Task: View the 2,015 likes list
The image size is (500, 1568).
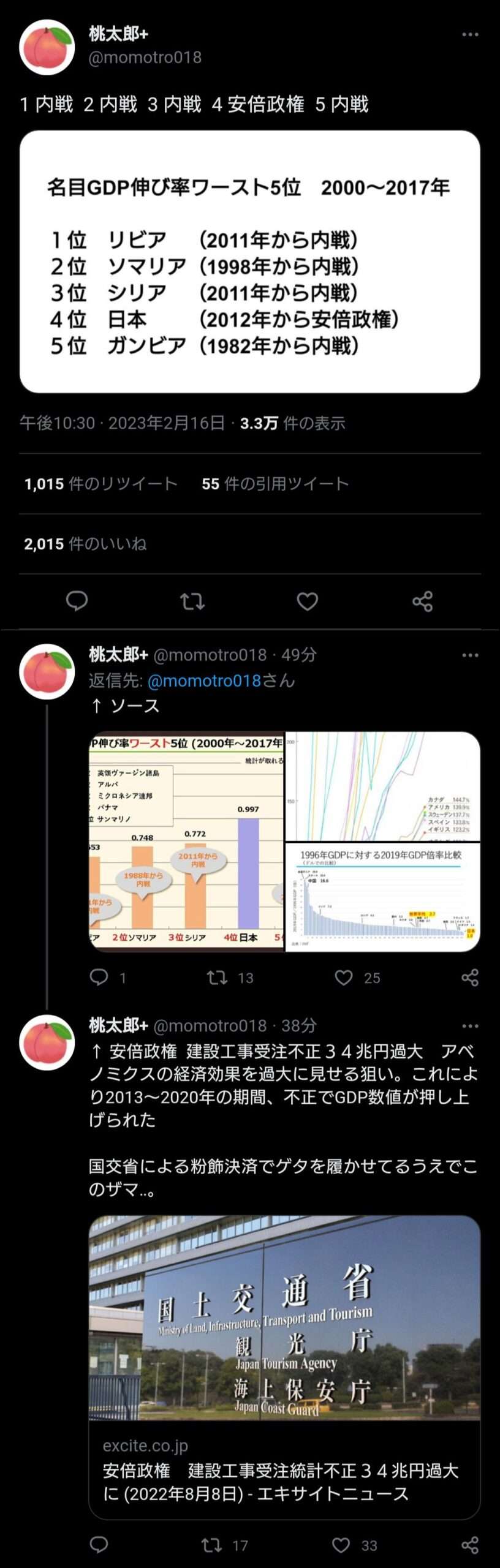Action: coord(85,544)
